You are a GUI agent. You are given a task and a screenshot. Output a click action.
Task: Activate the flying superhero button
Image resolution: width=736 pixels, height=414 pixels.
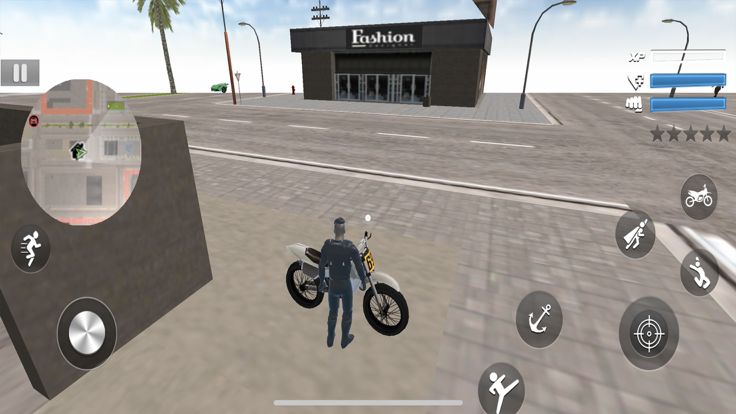[636, 234]
